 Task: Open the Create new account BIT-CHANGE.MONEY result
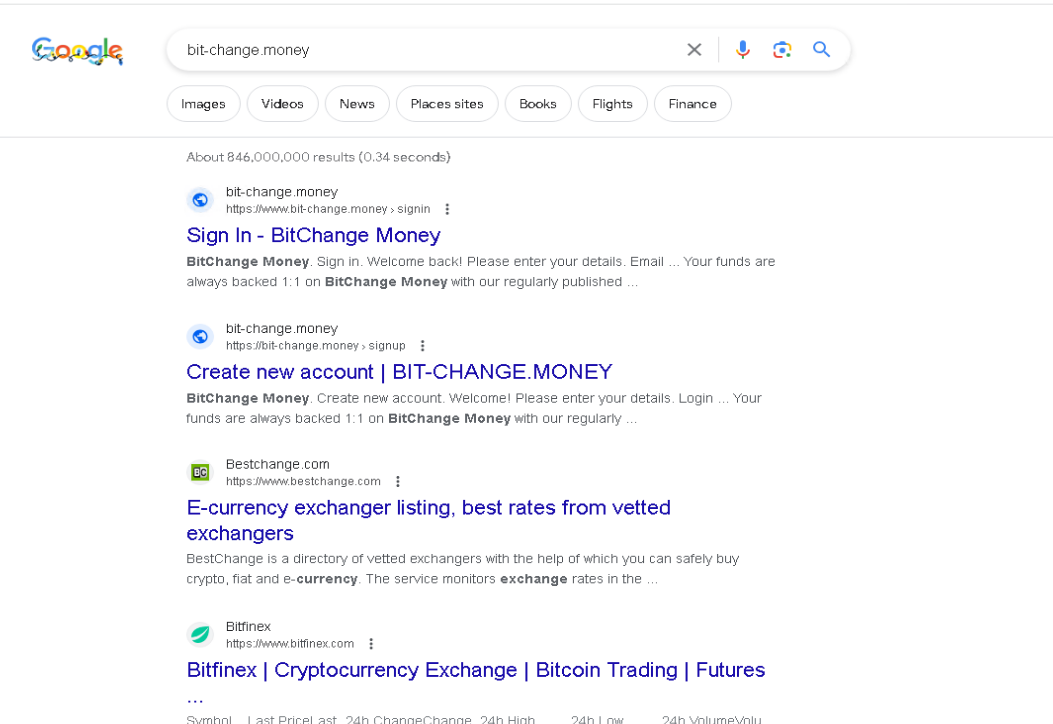pos(399,372)
